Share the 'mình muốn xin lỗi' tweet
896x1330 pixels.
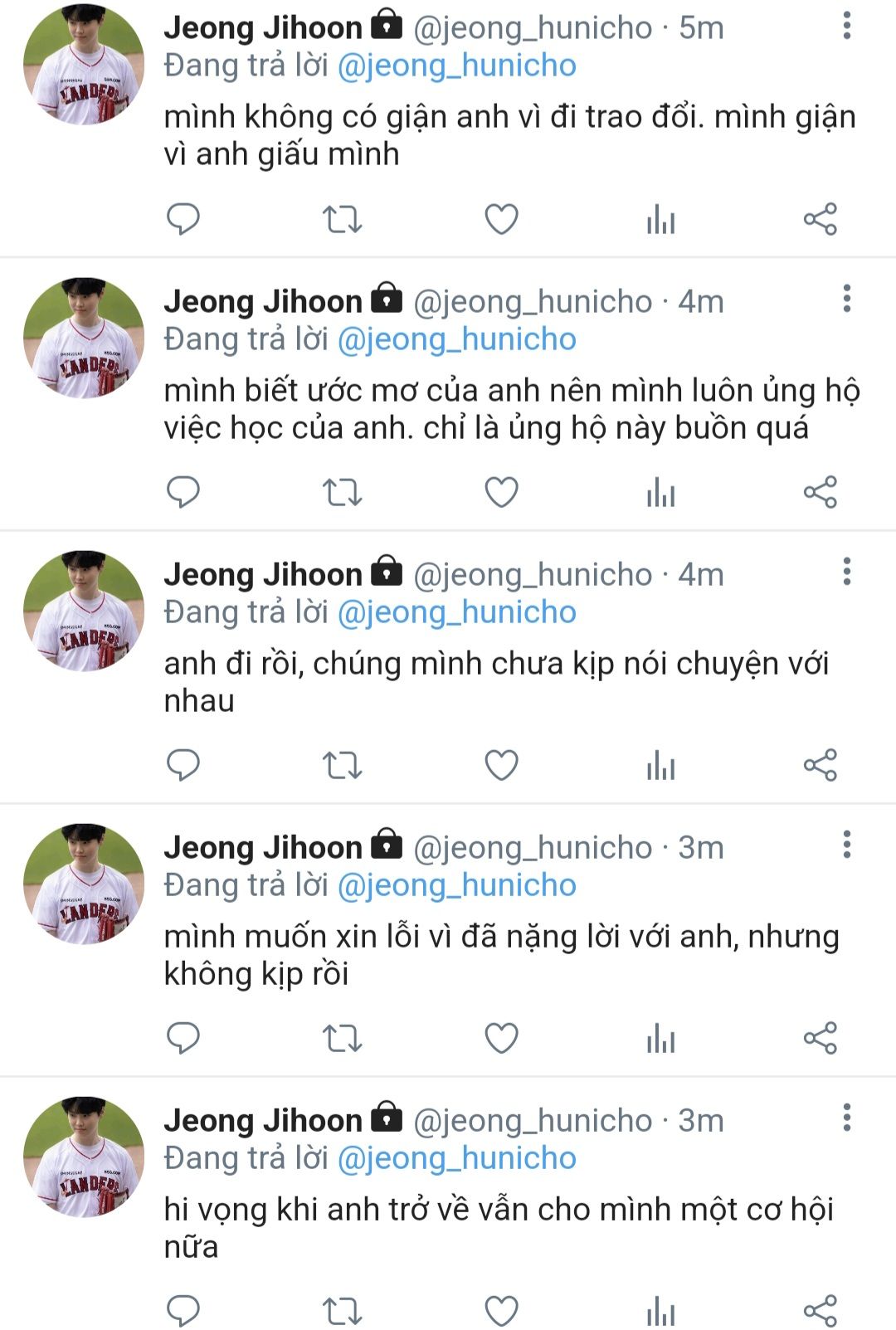pos(820,1038)
